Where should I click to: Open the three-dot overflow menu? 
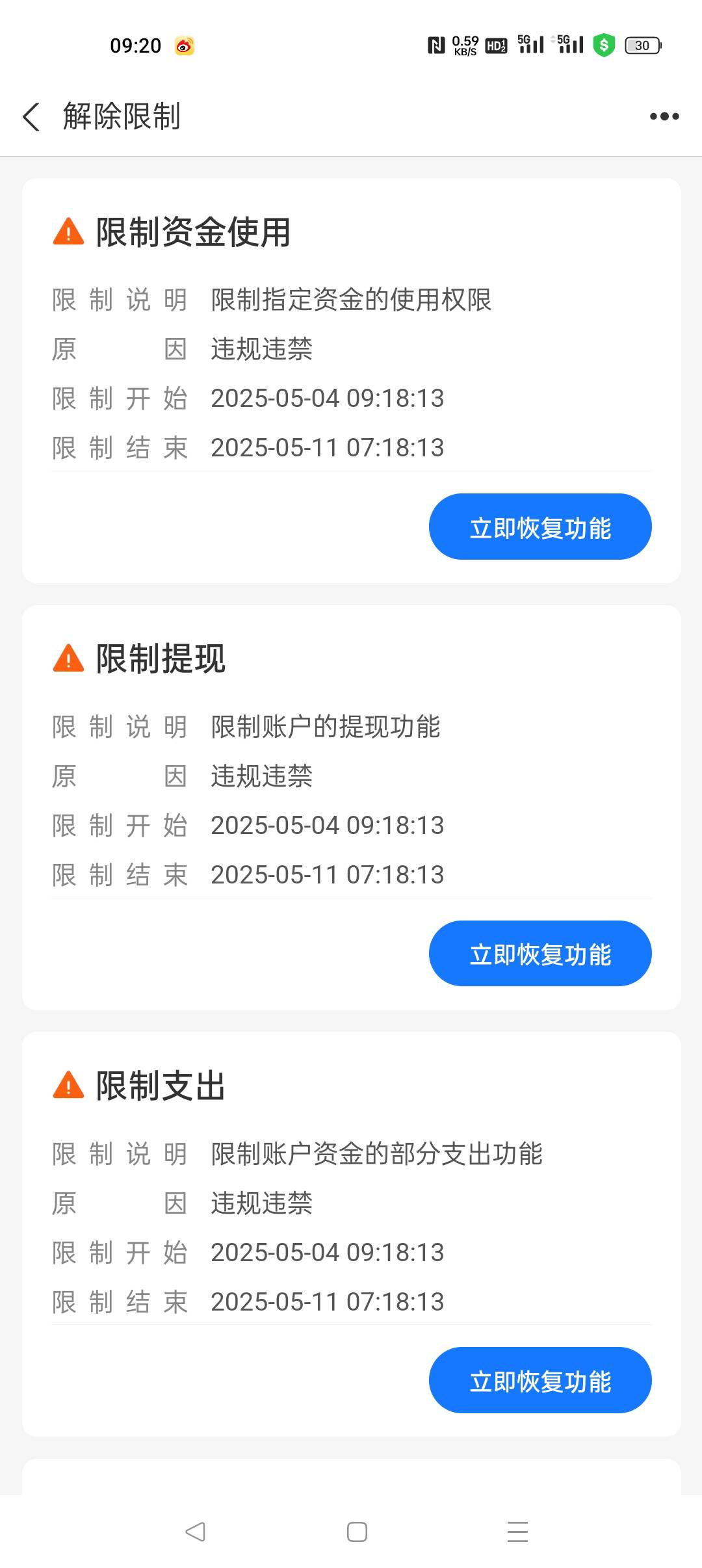[x=664, y=116]
